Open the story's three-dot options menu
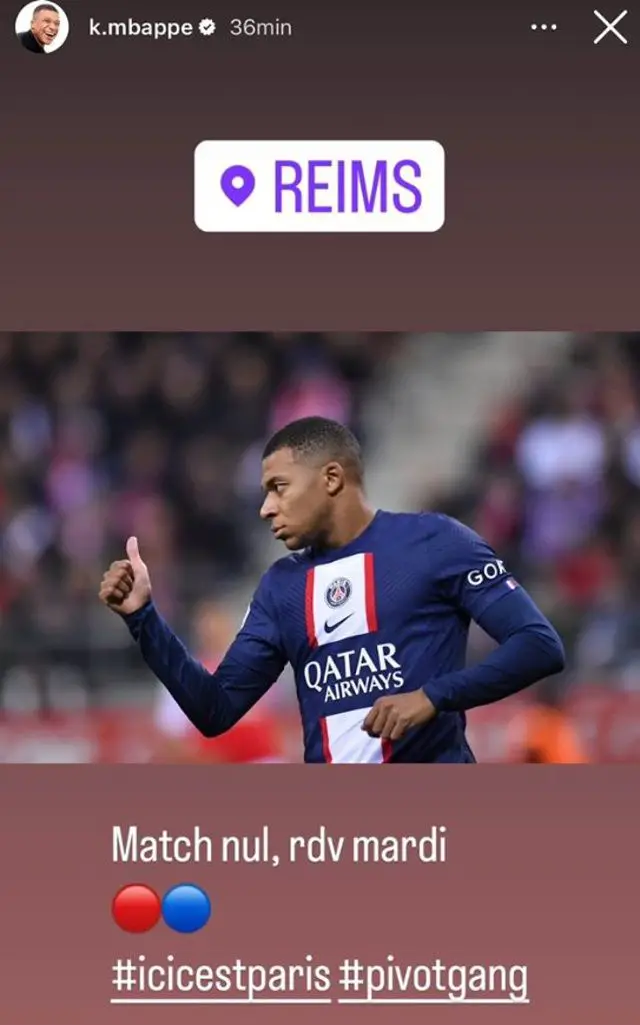The image size is (640, 1025). point(544,27)
